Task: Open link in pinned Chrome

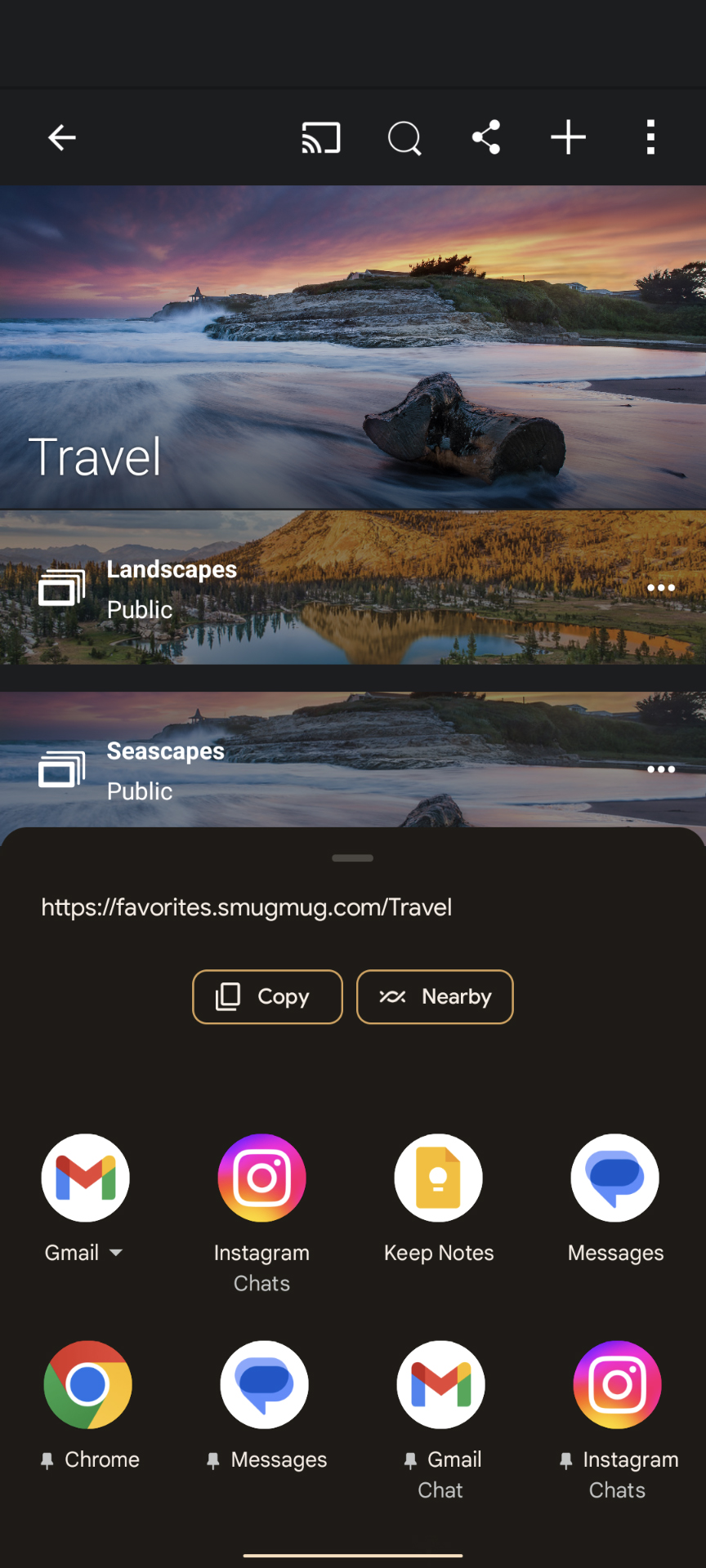Action: (x=88, y=1385)
